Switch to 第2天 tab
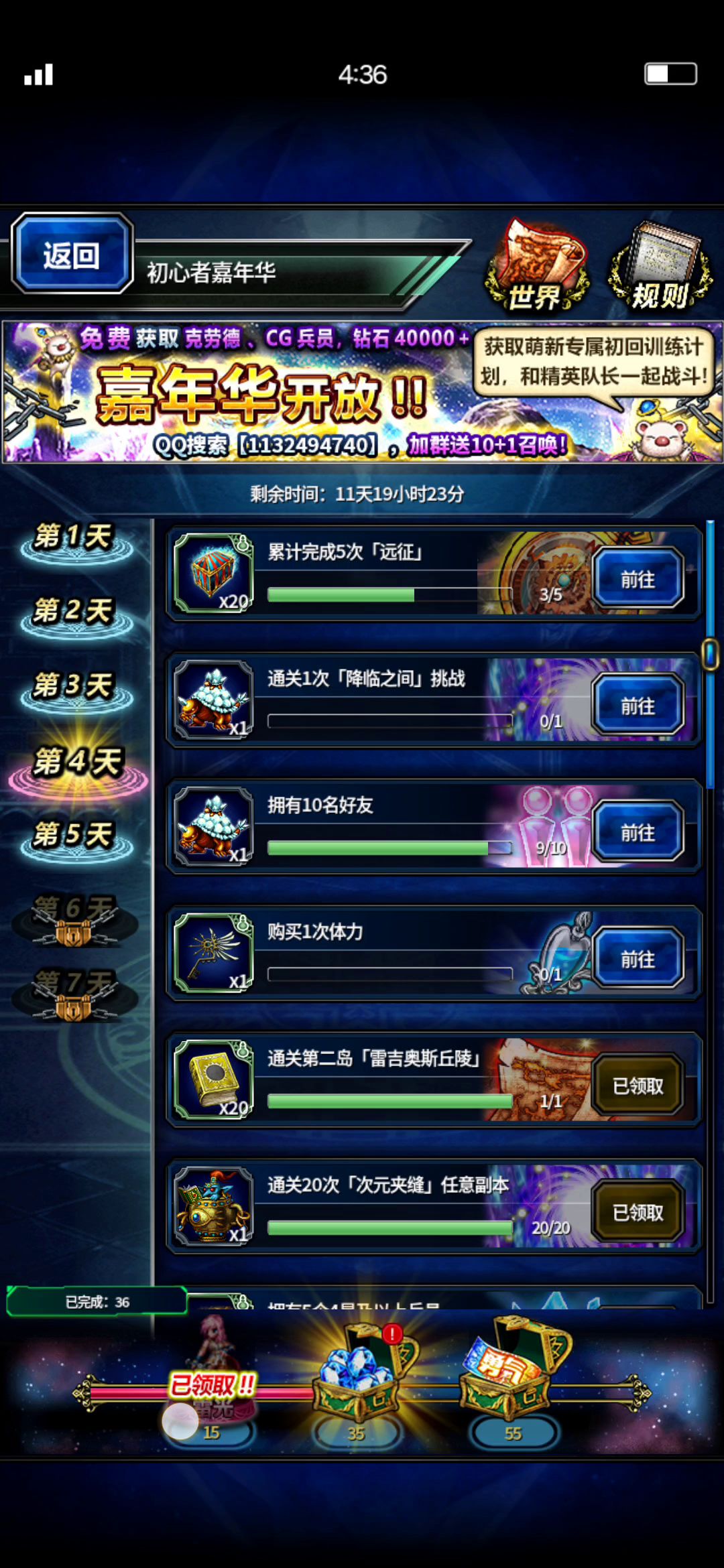The image size is (724, 1568). 75,614
